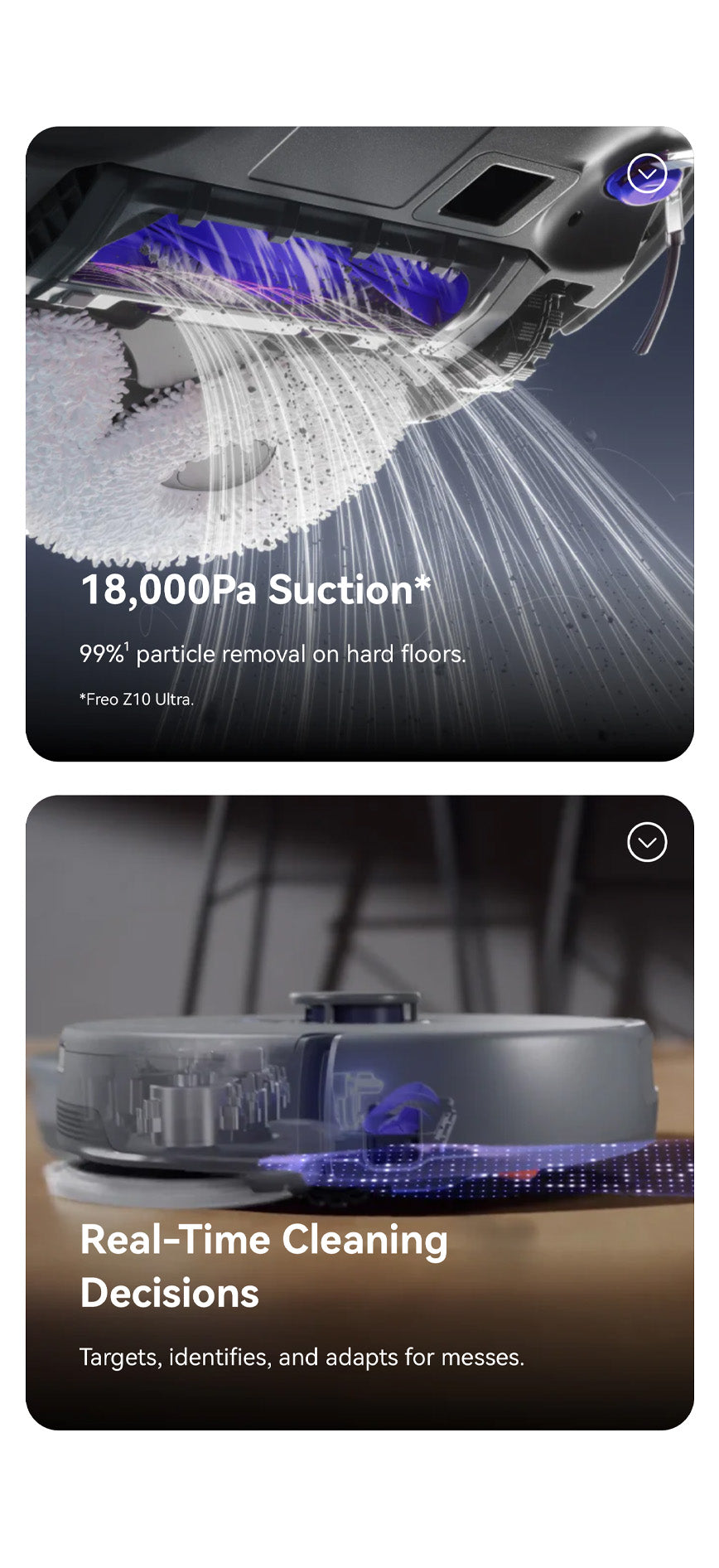Expand the Real-Time Cleaning Decisions card
Screen dimensions: 719x1568
tap(647, 842)
